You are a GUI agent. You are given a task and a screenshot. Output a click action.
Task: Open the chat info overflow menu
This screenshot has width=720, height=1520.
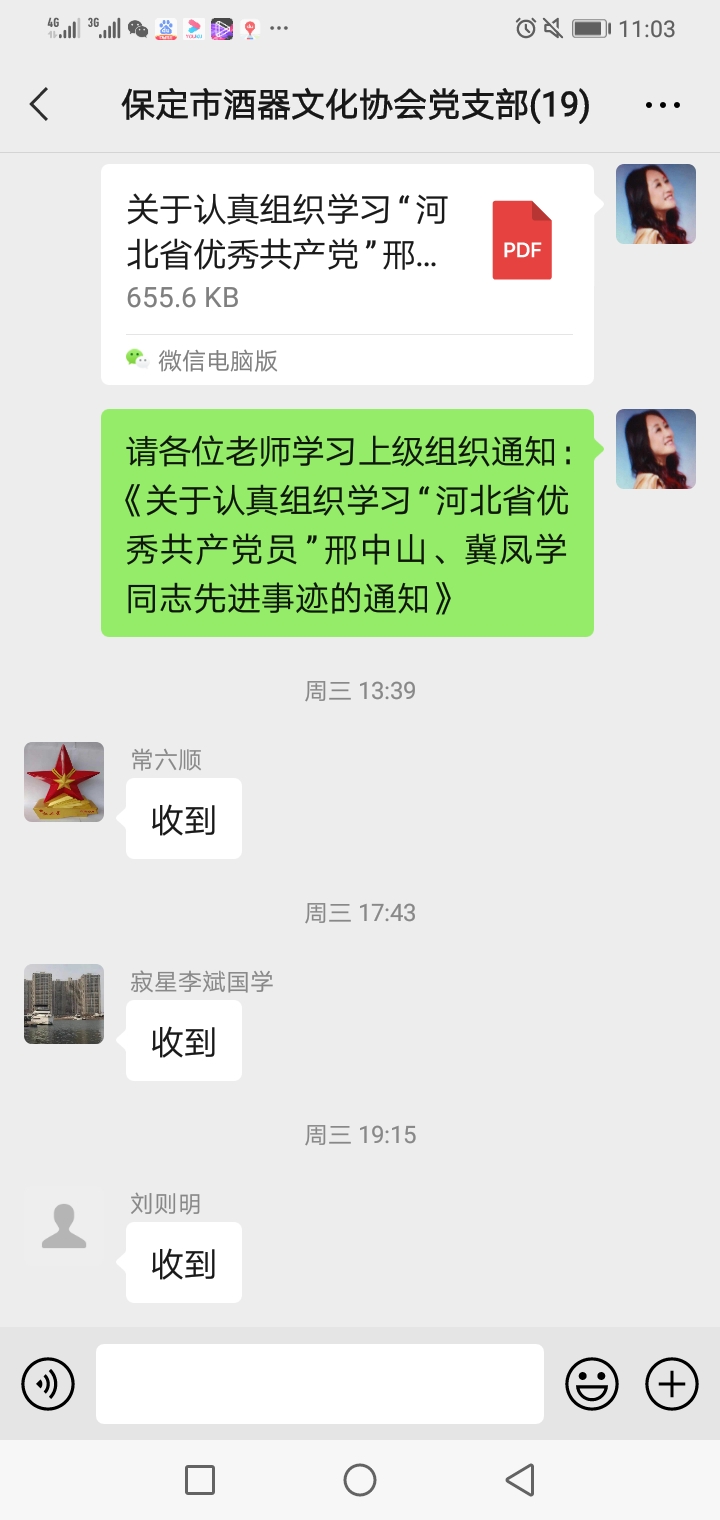[662, 105]
